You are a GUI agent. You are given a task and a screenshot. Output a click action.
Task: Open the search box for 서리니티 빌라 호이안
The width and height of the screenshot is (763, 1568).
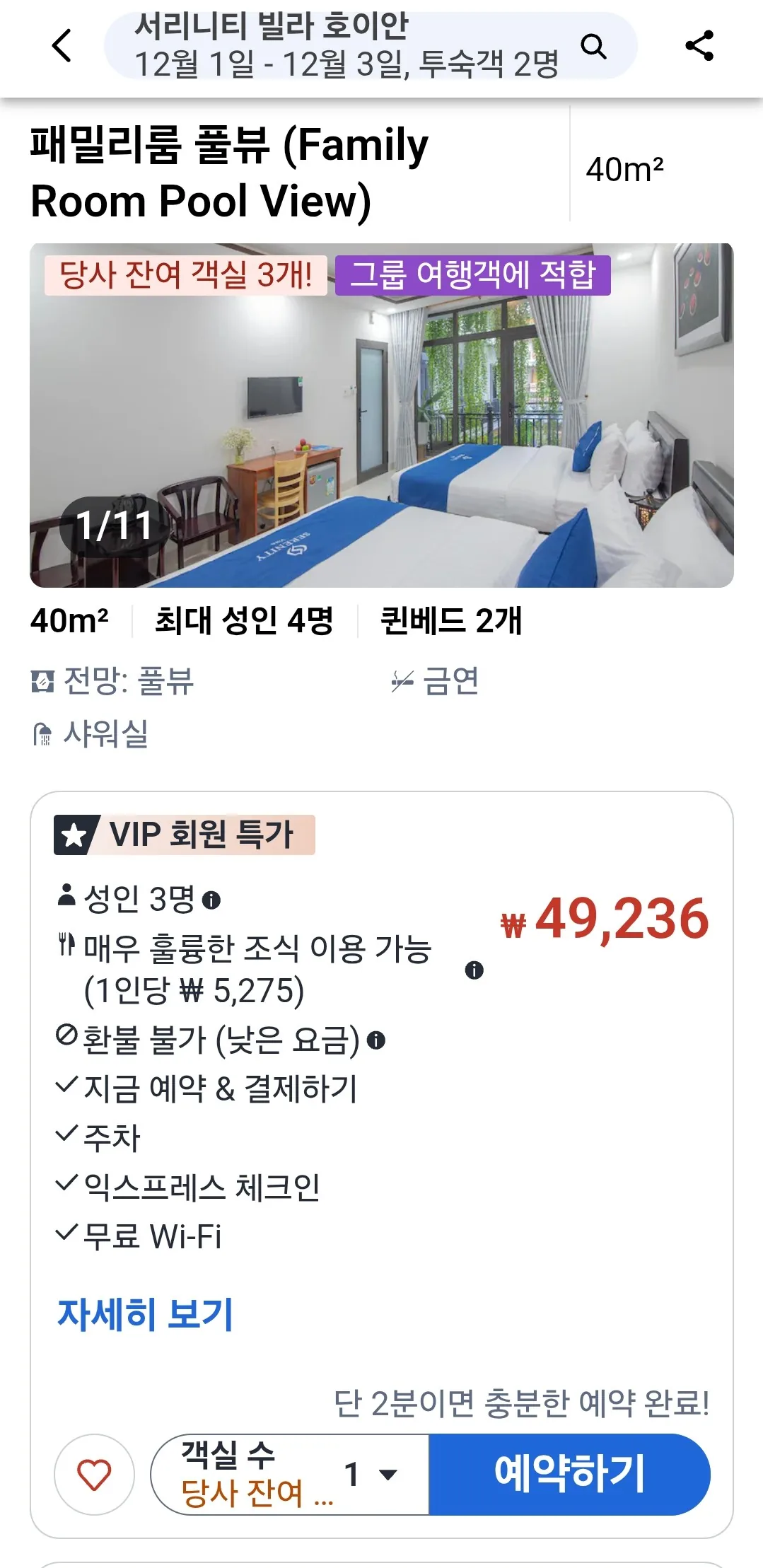click(x=371, y=46)
